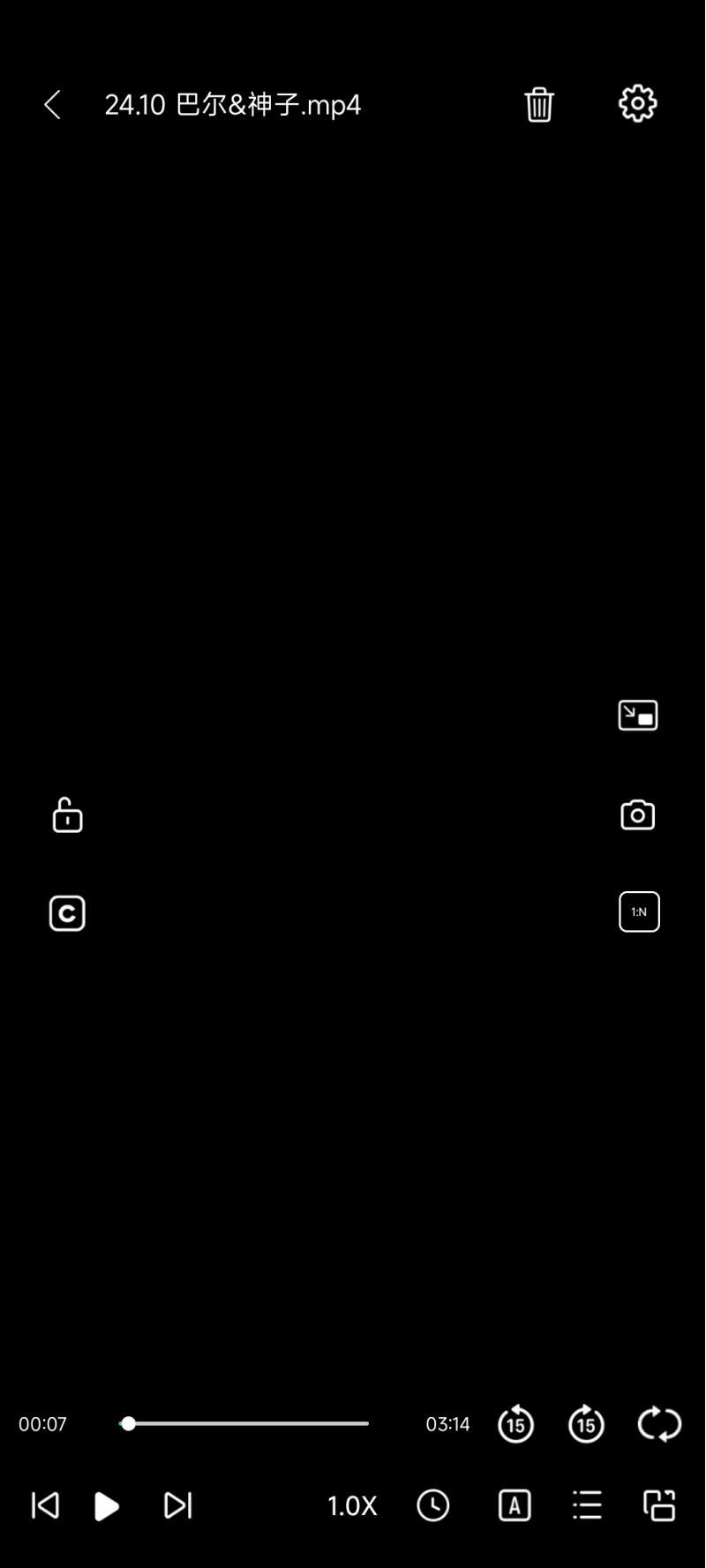706x1568 pixels.
Task: Go back from the video player
Action: (x=52, y=104)
